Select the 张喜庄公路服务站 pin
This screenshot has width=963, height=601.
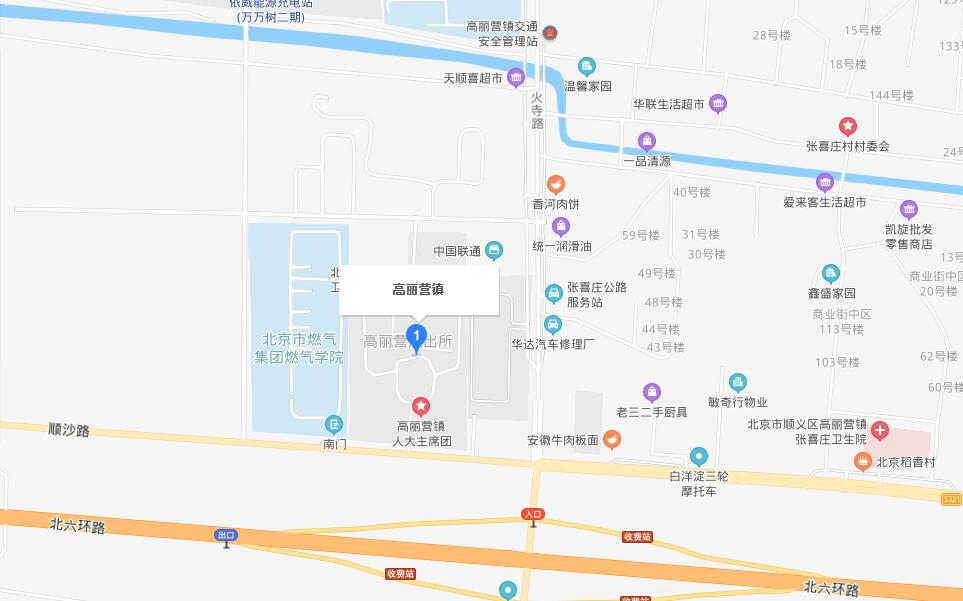[552, 293]
